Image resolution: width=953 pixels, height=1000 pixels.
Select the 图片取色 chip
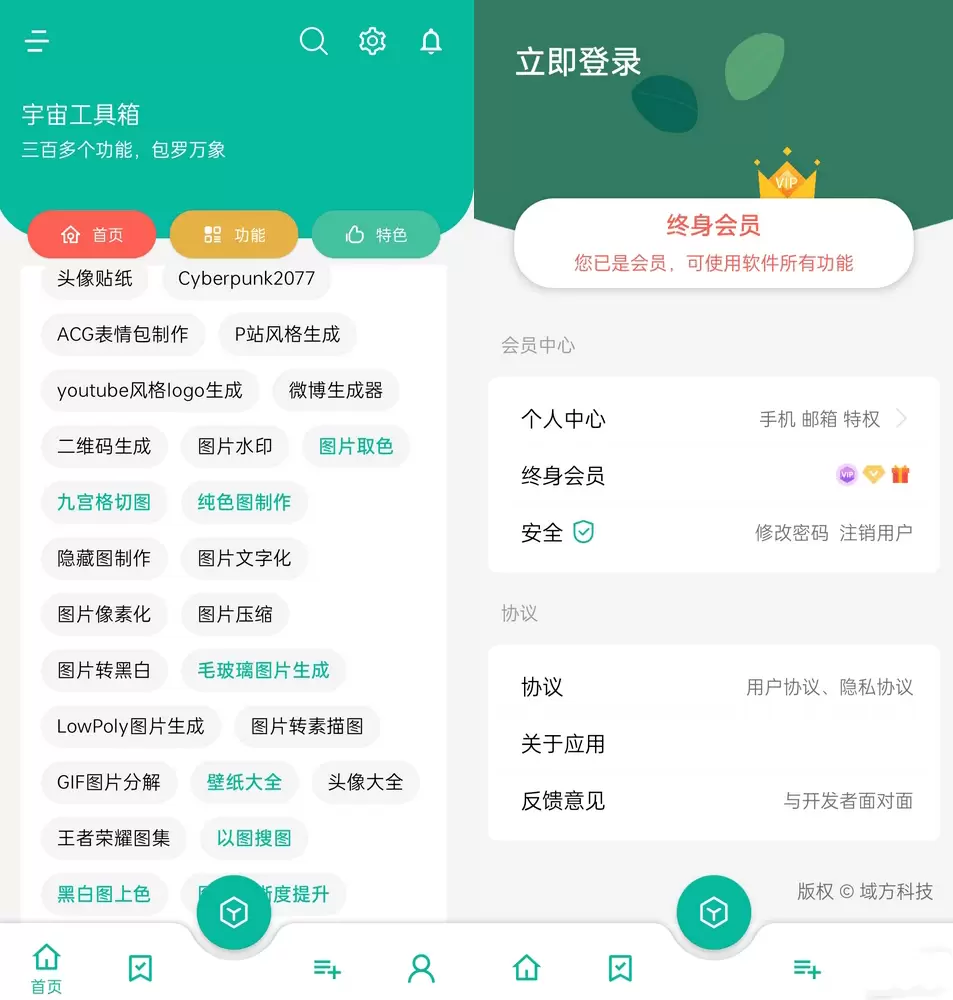click(x=356, y=446)
